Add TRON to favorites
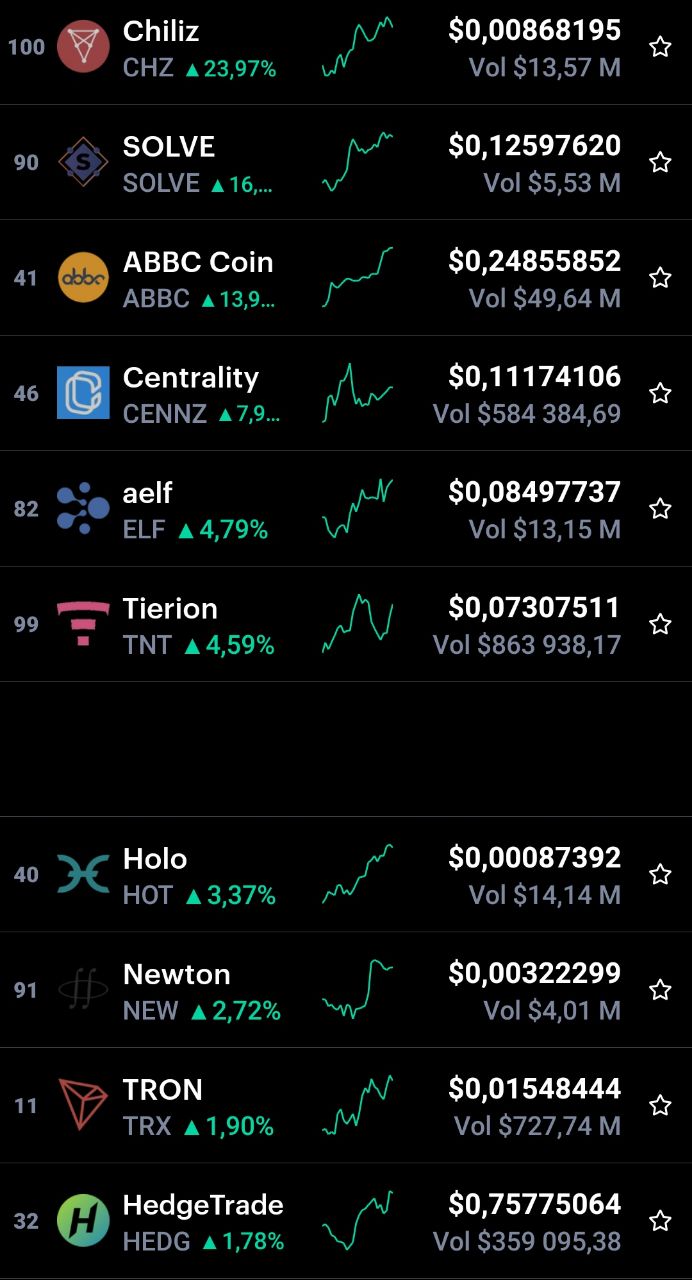 point(660,1105)
